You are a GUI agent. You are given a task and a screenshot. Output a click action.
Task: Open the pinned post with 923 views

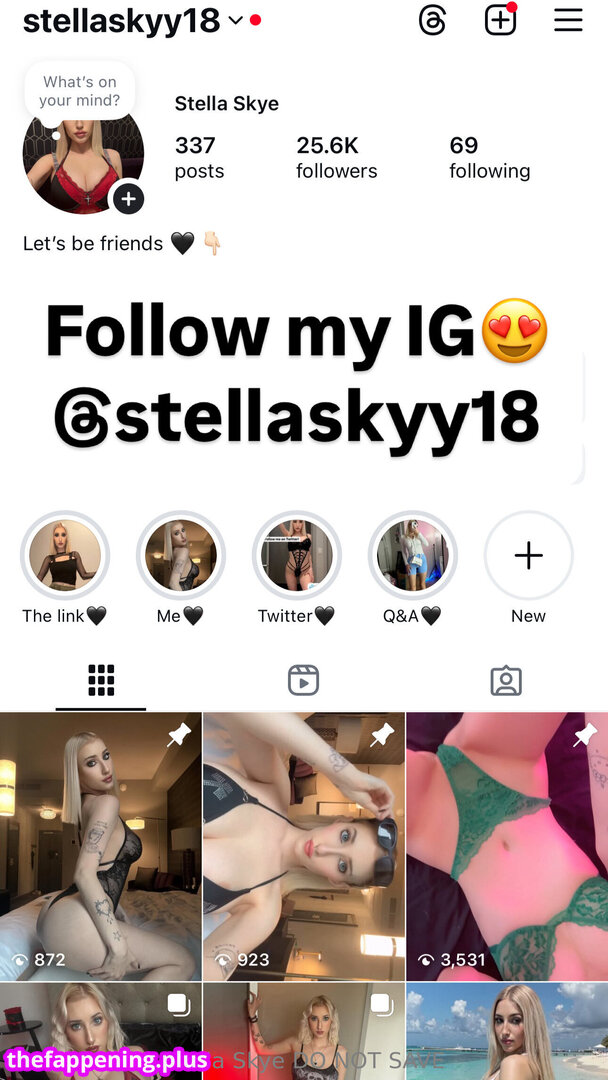click(303, 845)
